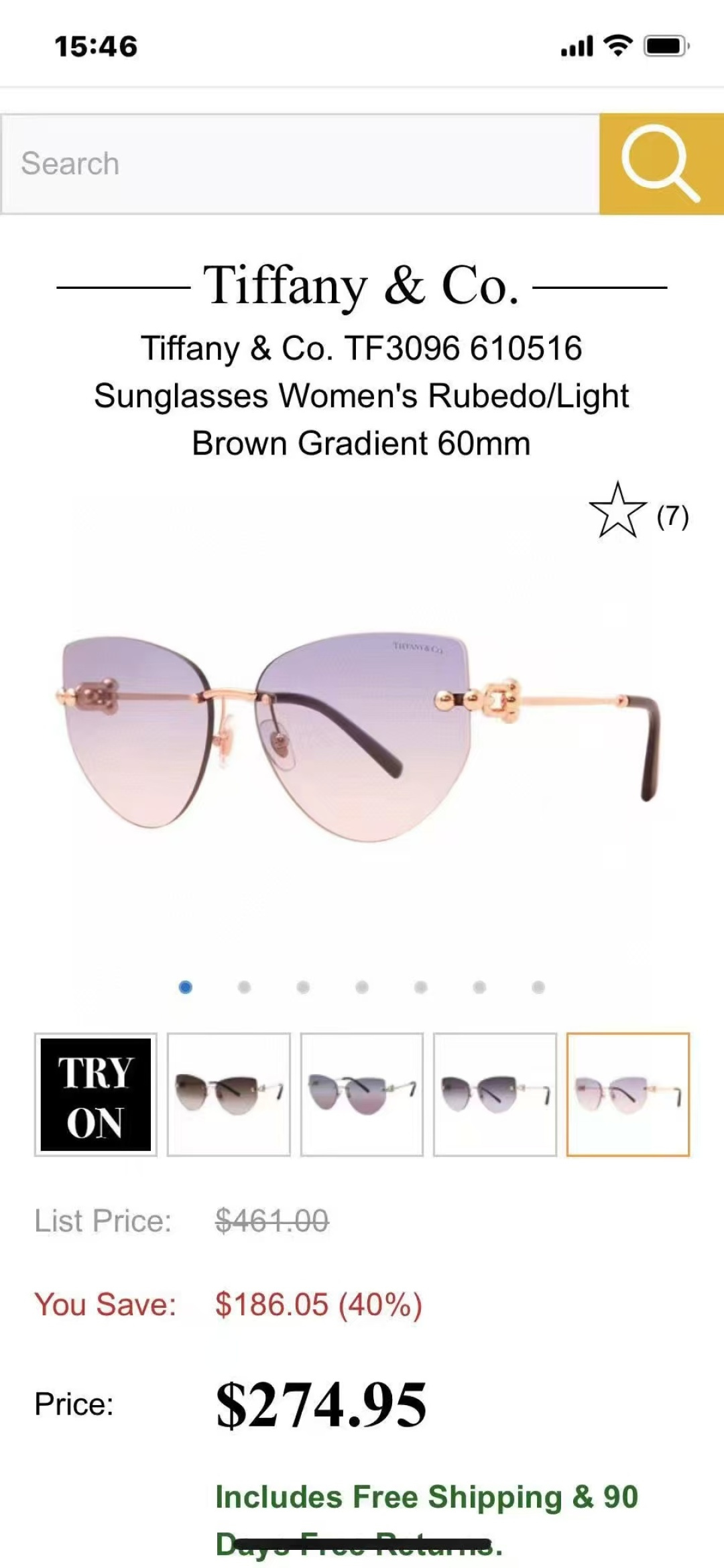Tap the cellular signal indicator

(578, 46)
